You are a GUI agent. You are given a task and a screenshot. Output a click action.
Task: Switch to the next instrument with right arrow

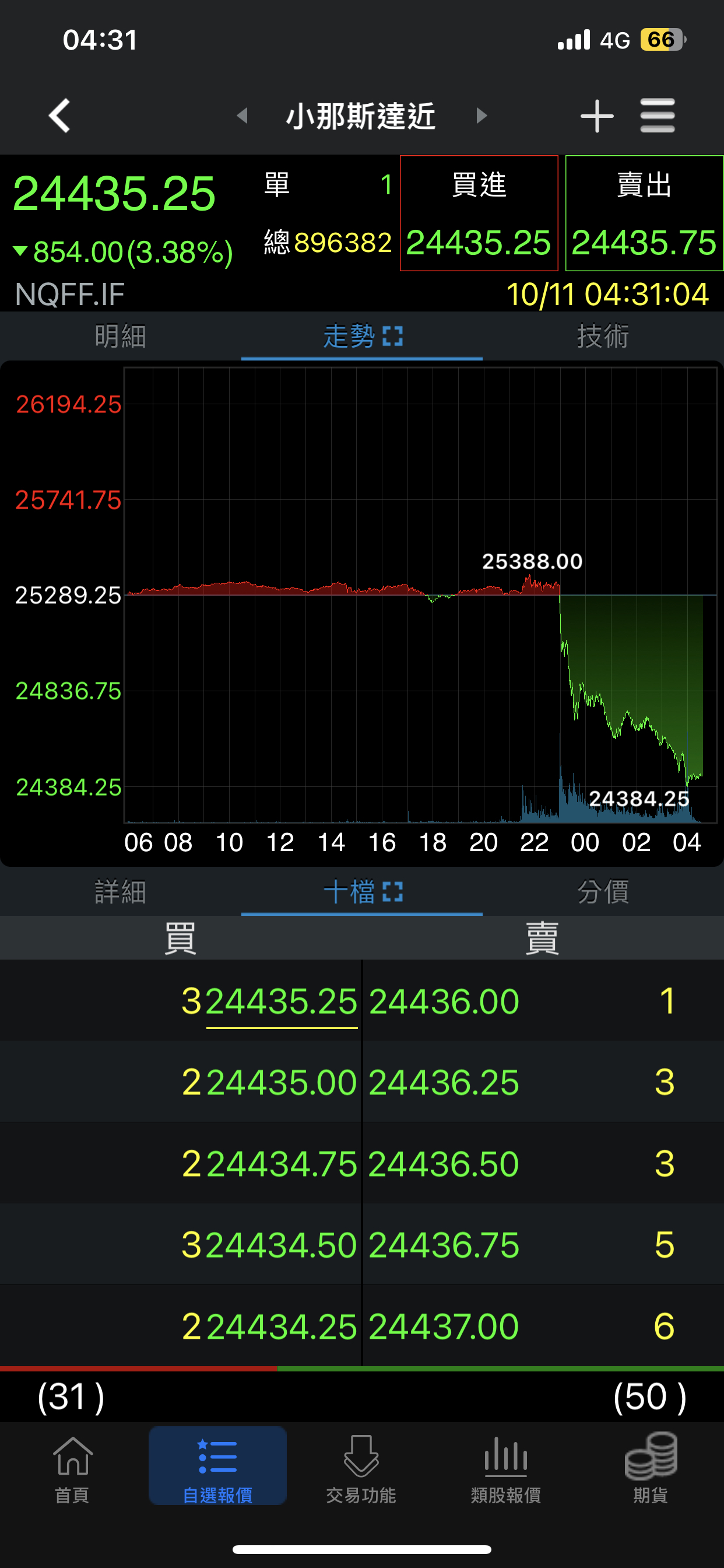(482, 115)
